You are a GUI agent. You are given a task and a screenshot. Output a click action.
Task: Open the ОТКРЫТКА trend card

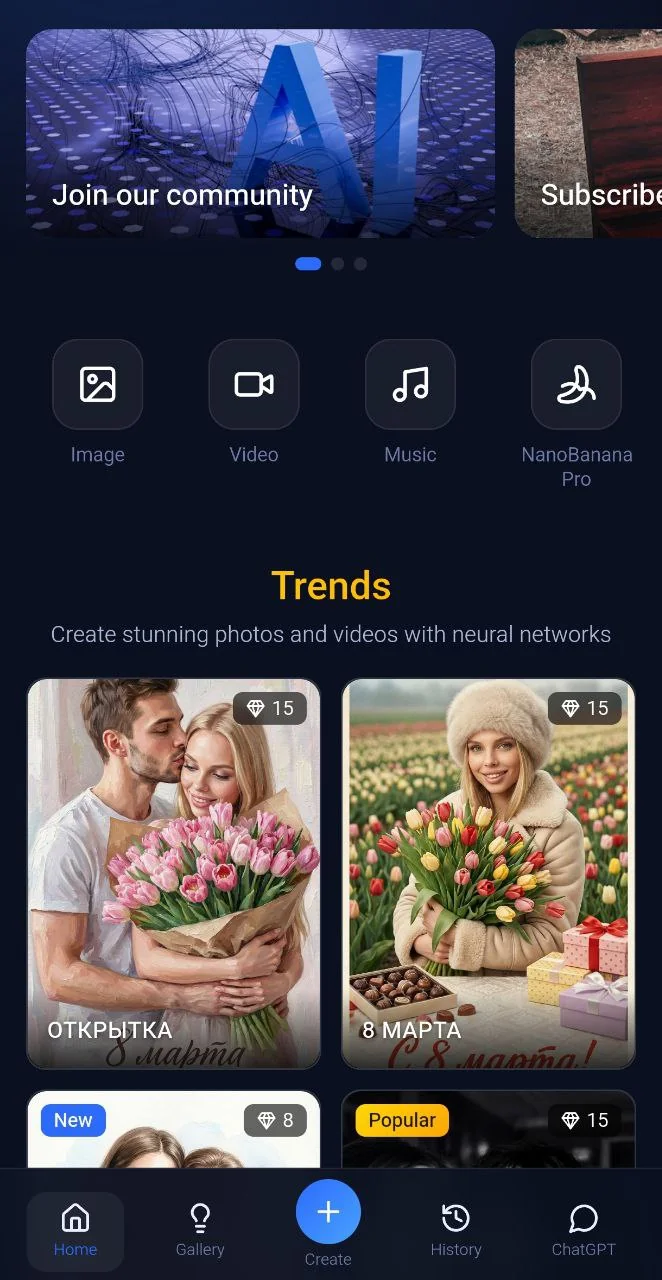(174, 874)
